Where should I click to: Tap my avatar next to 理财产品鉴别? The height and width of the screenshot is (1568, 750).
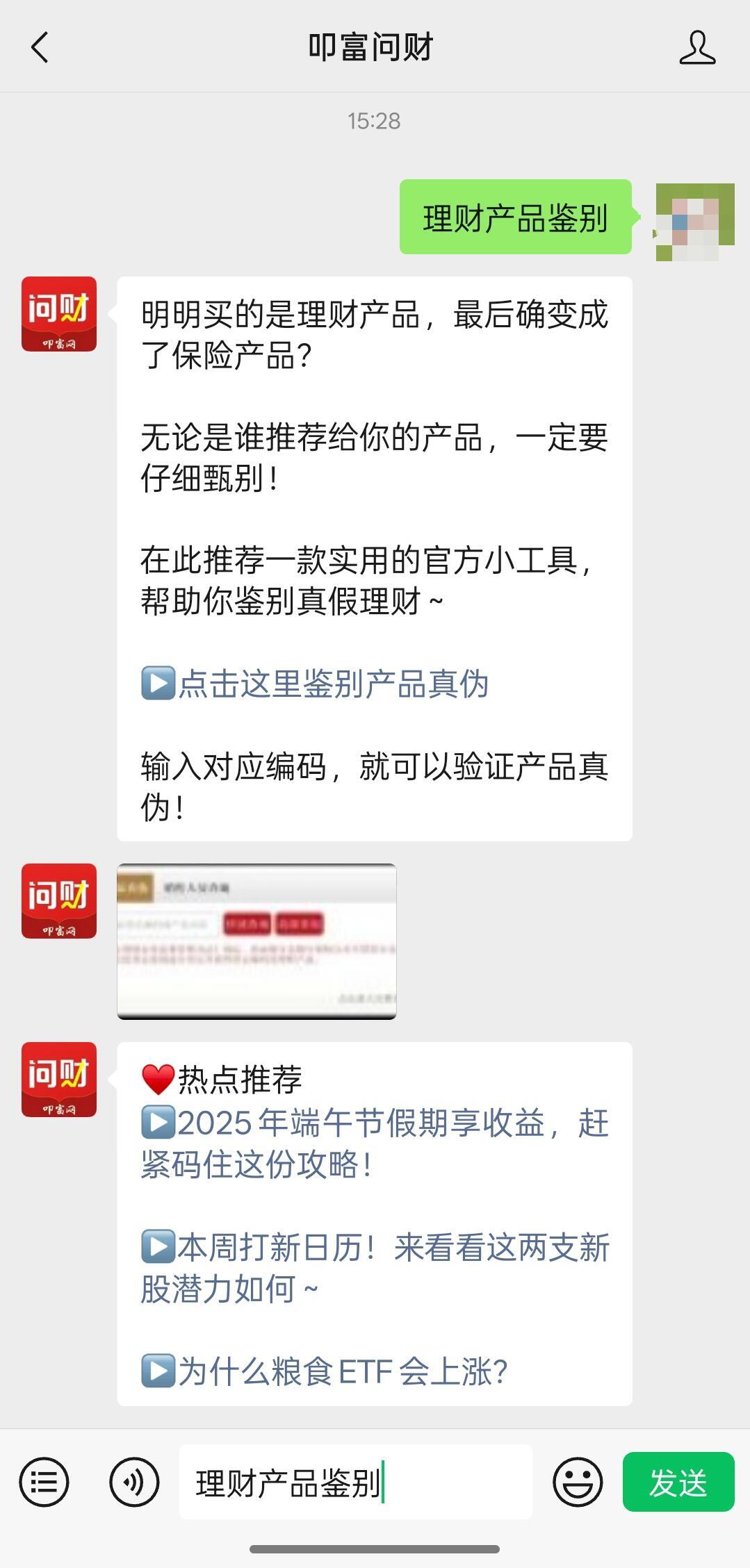[x=694, y=222]
